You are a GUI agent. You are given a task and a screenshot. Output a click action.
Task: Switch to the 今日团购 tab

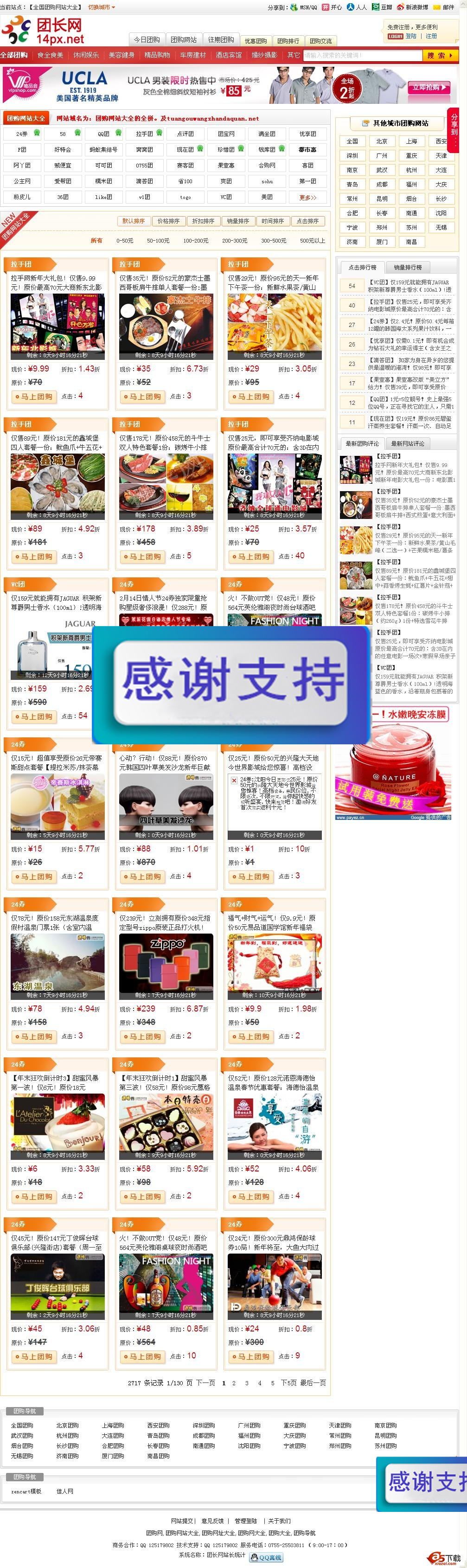(x=146, y=39)
